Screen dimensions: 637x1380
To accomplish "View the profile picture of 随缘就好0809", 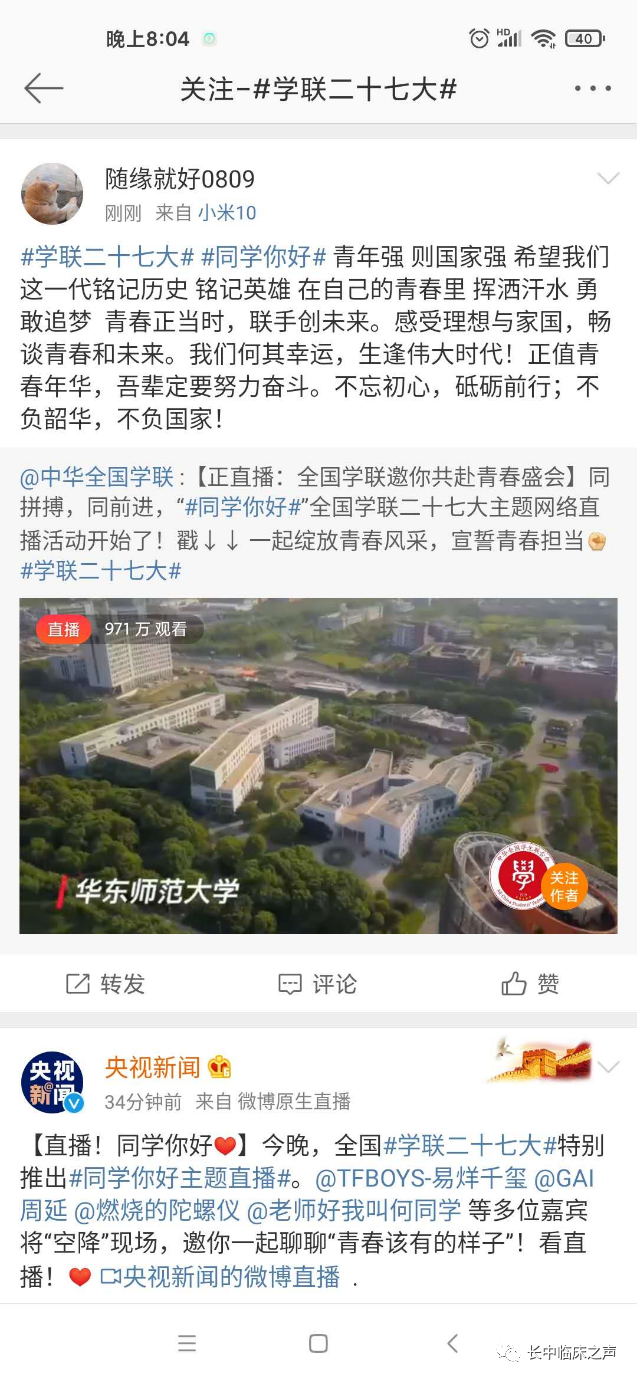I will [52, 193].
